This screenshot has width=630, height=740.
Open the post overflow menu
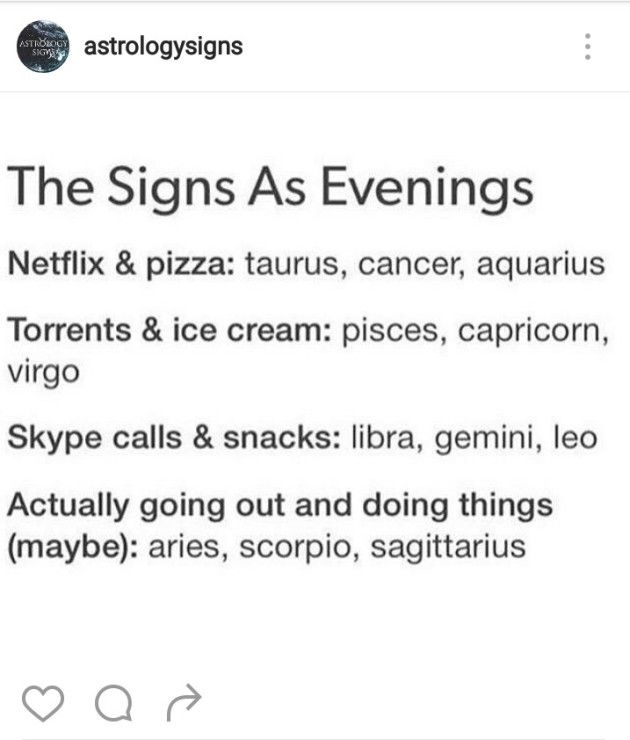587,46
